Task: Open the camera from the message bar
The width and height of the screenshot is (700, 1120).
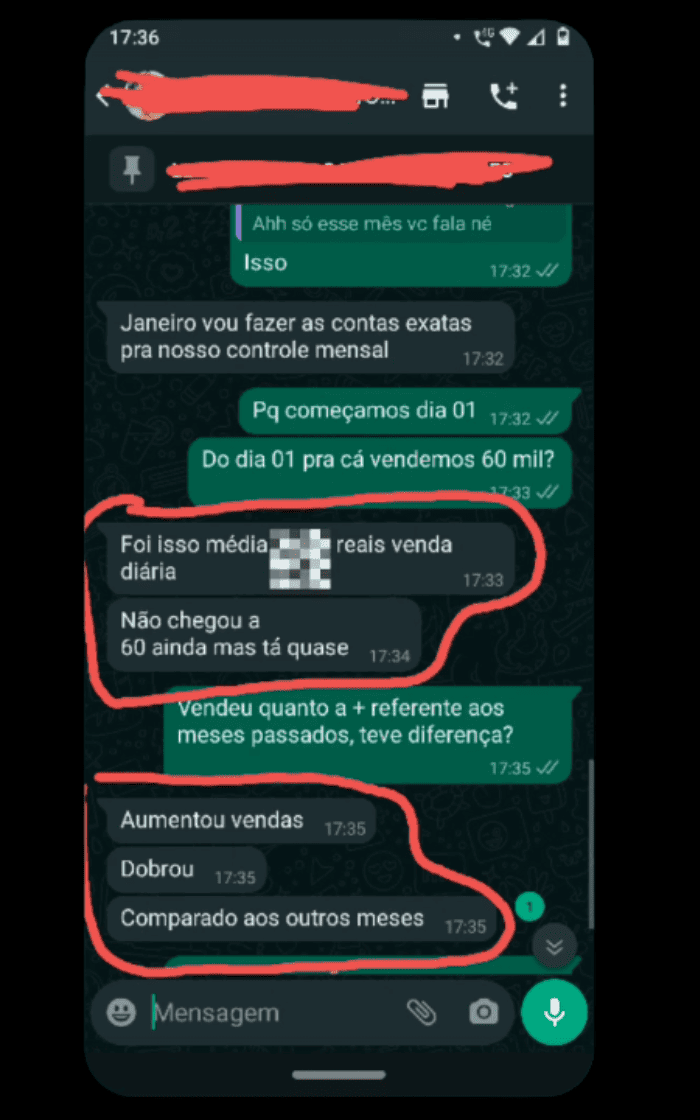Action: [484, 1012]
